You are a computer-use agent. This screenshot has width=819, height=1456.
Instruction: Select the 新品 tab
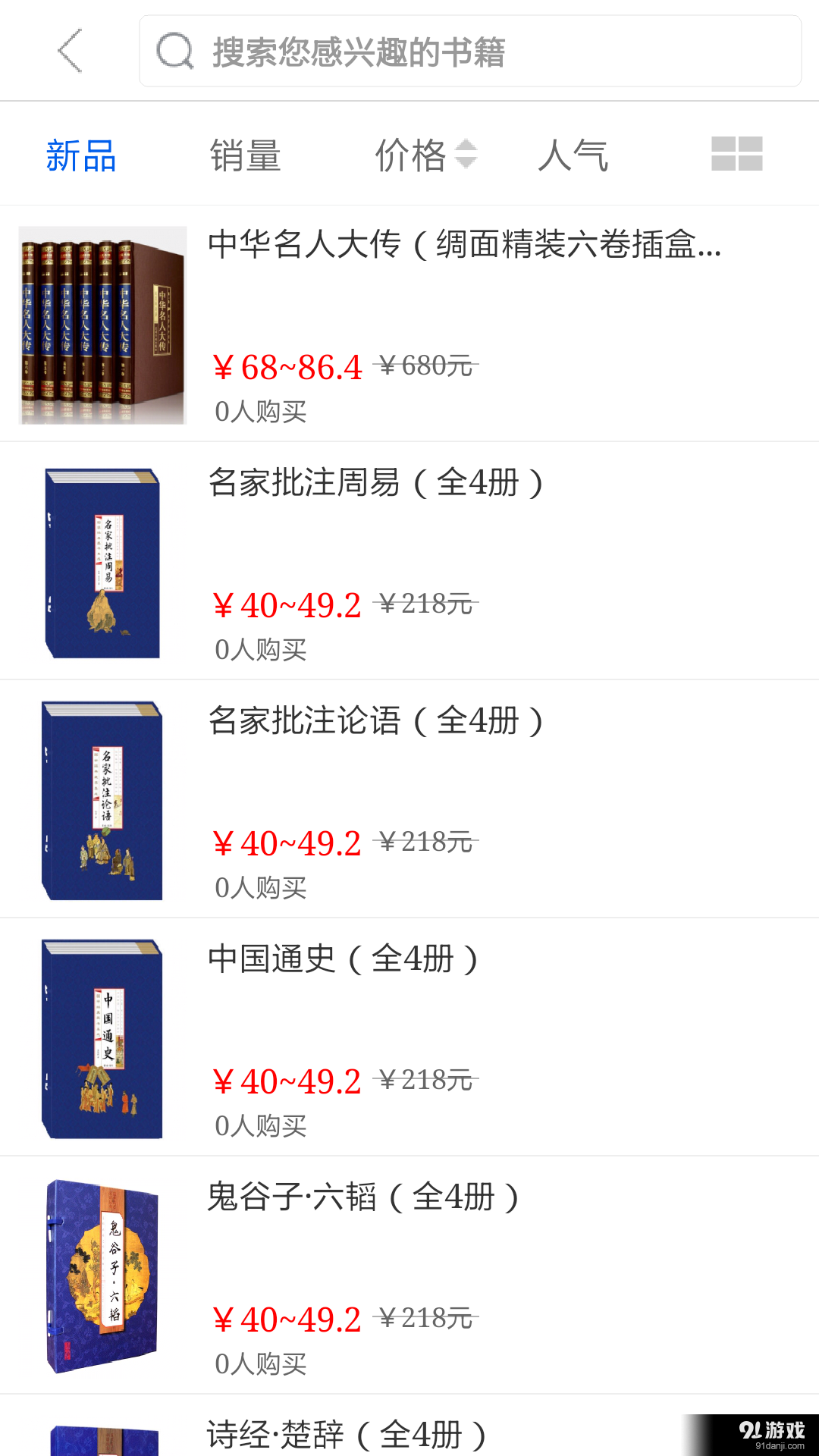point(80,154)
